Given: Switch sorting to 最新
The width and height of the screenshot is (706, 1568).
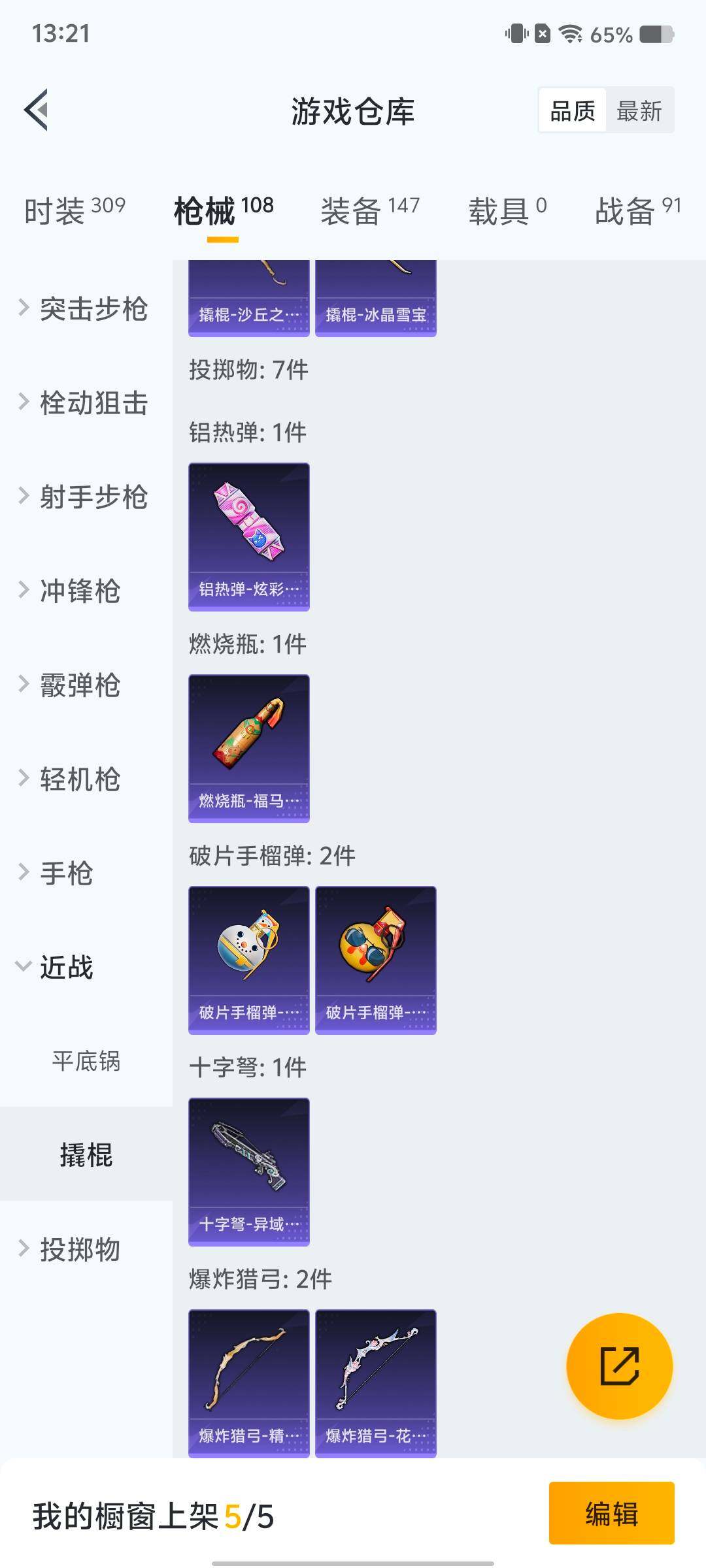Looking at the screenshot, I should pos(639,110).
